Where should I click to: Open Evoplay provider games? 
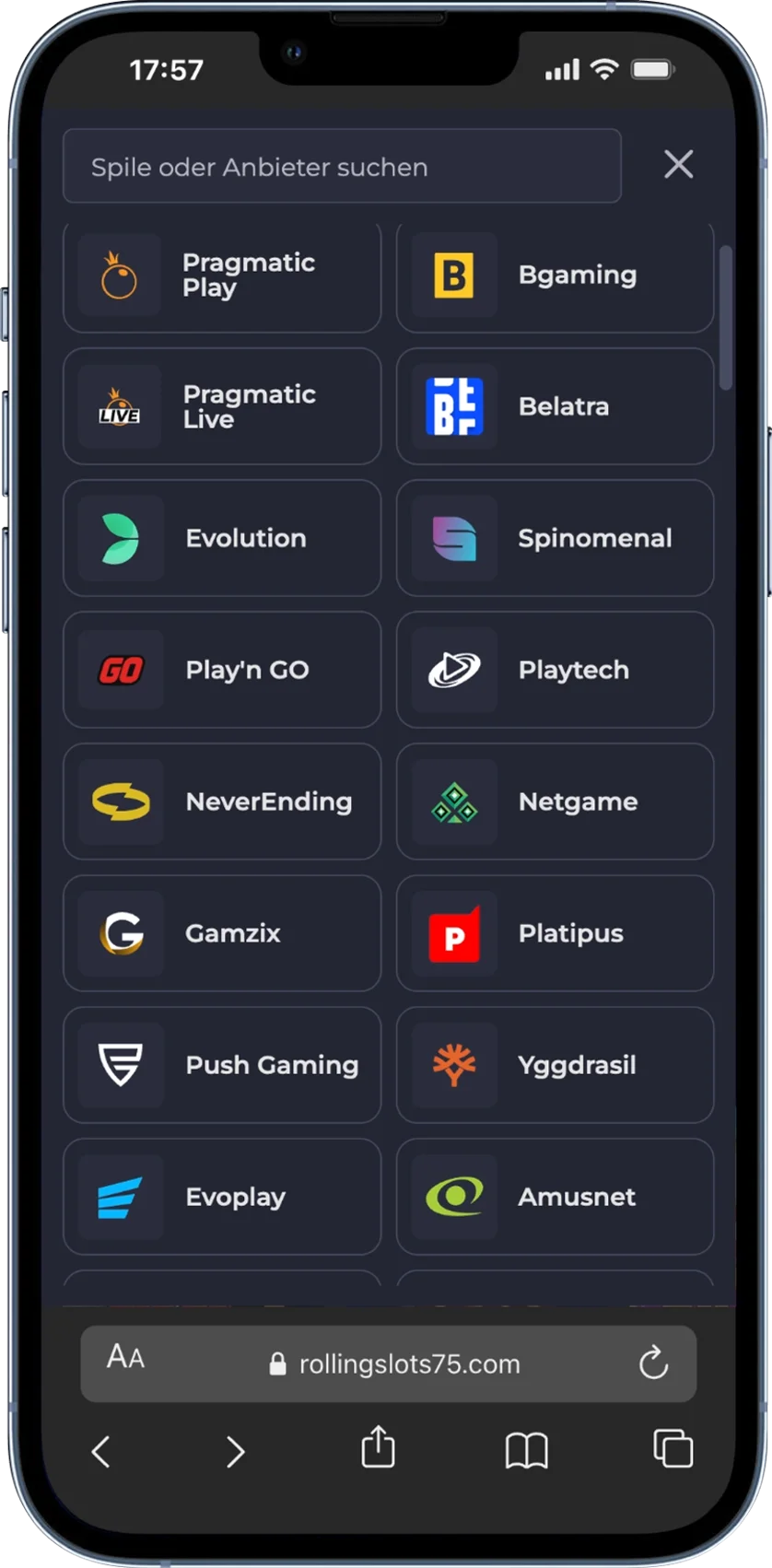[221, 1197]
